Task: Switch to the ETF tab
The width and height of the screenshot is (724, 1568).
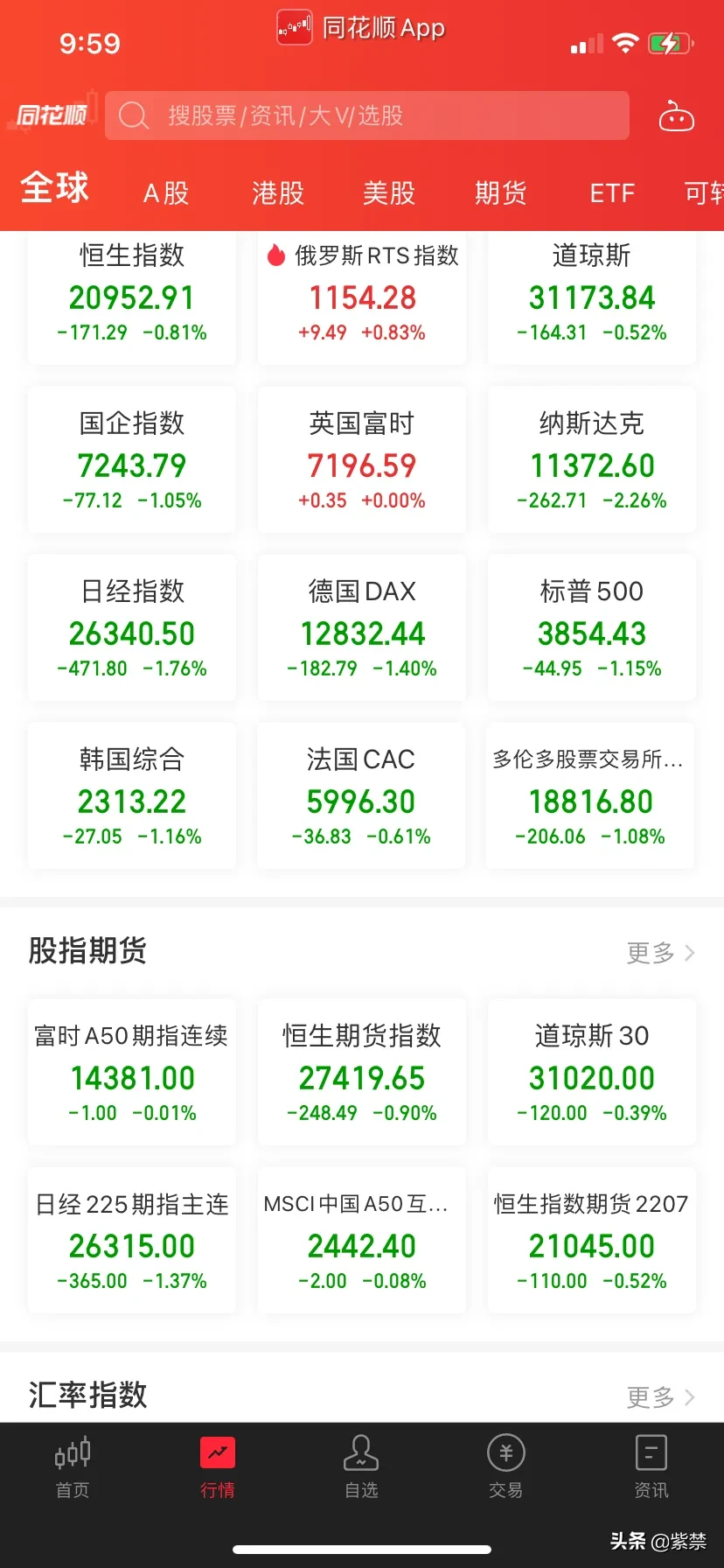Action: (x=612, y=192)
